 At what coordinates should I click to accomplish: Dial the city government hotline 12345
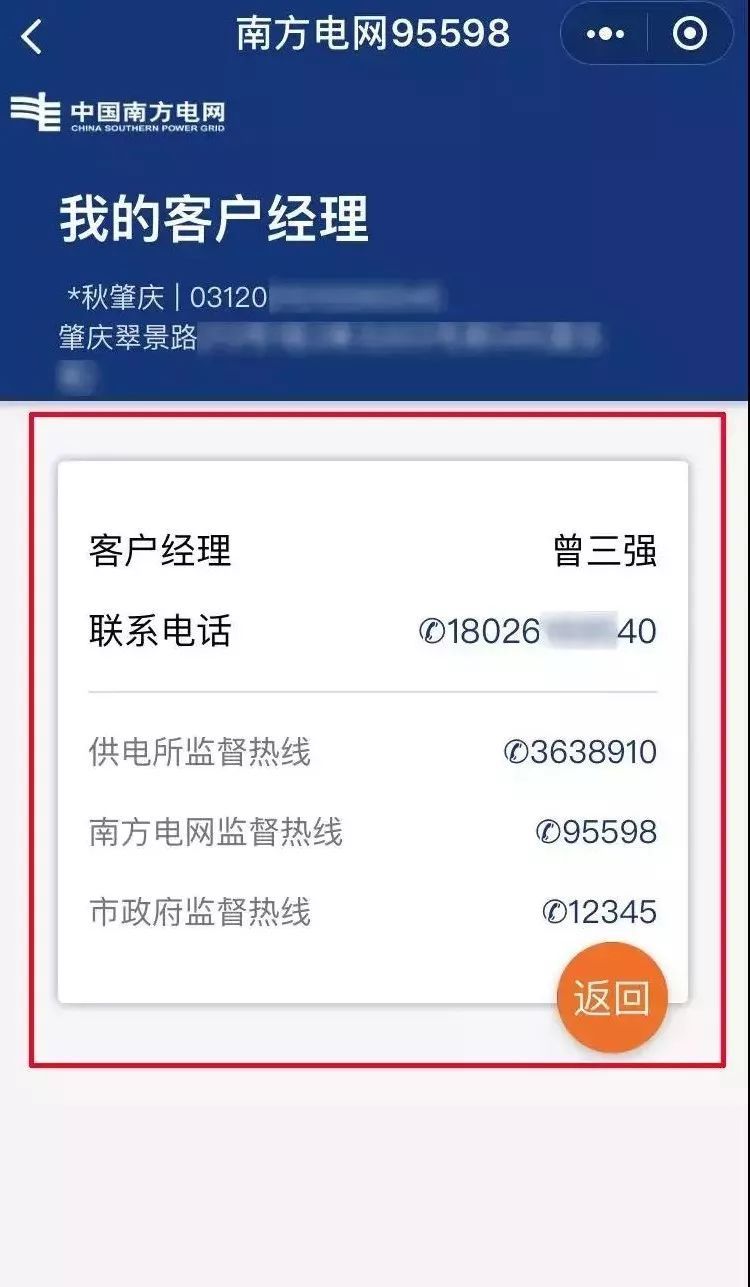pyautogui.click(x=600, y=912)
